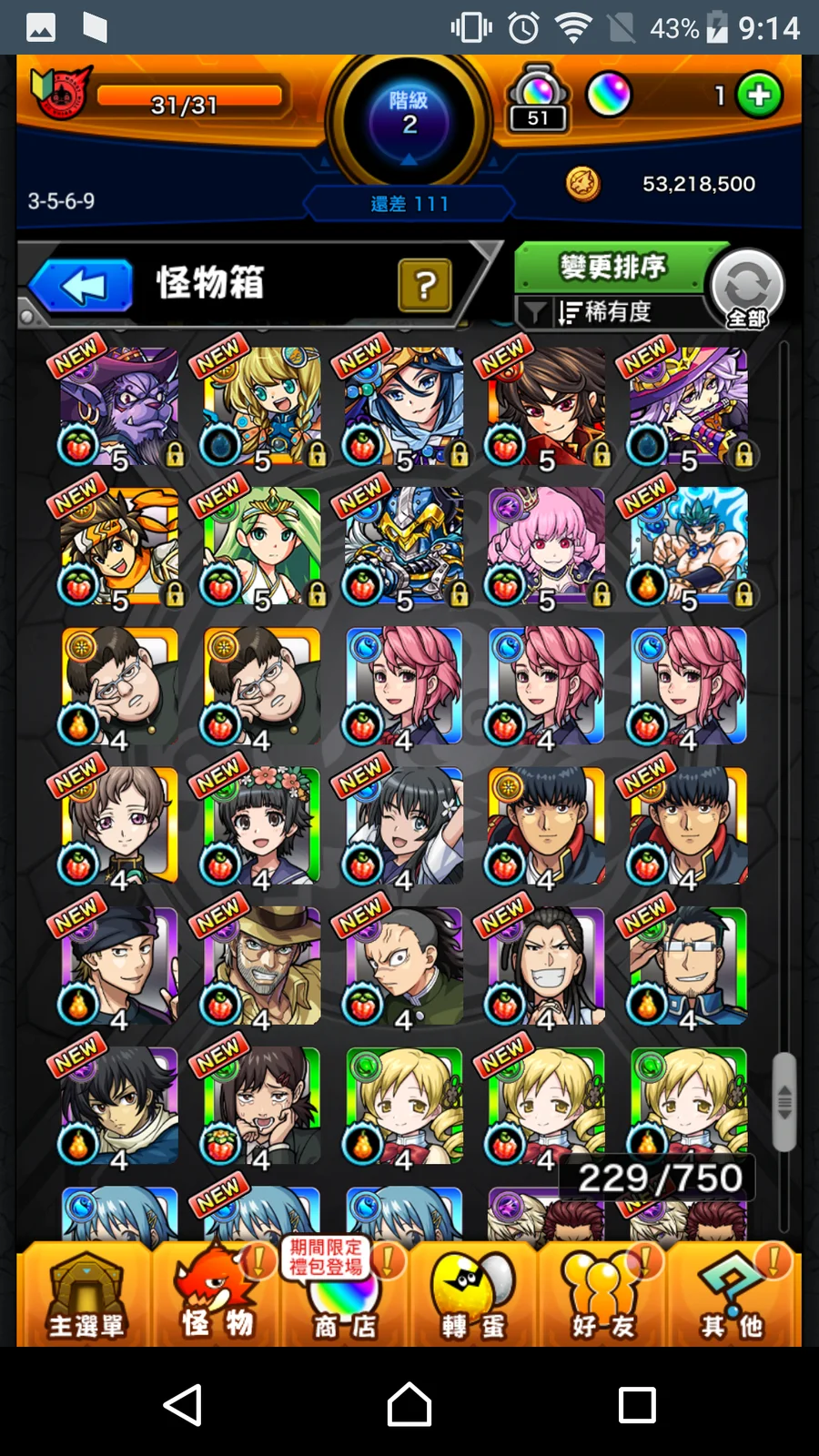Add orbs with the green plus button
The width and height of the screenshot is (819, 1456).
click(759, 95)
